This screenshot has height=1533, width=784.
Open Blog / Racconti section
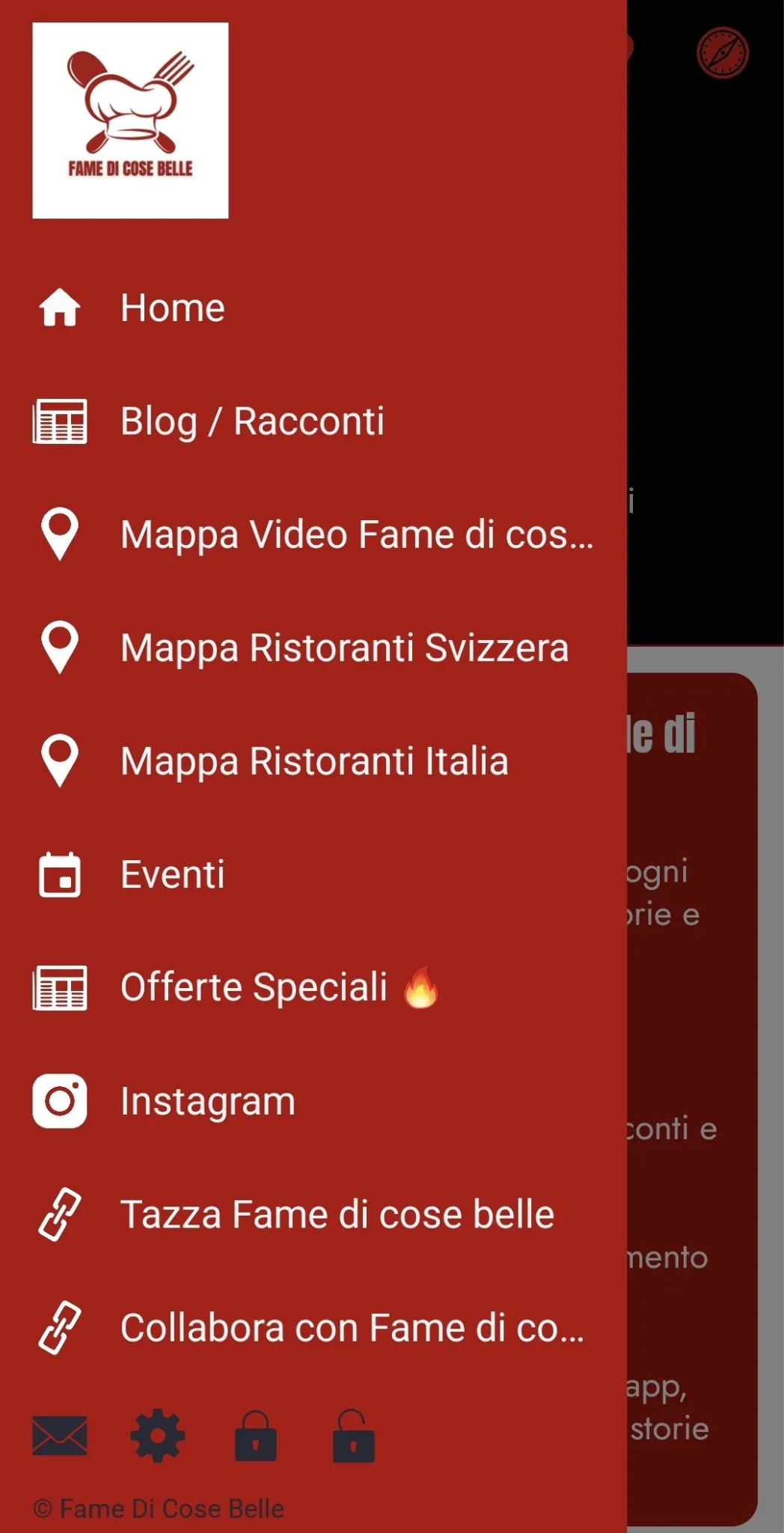click(x=252, y=421)
